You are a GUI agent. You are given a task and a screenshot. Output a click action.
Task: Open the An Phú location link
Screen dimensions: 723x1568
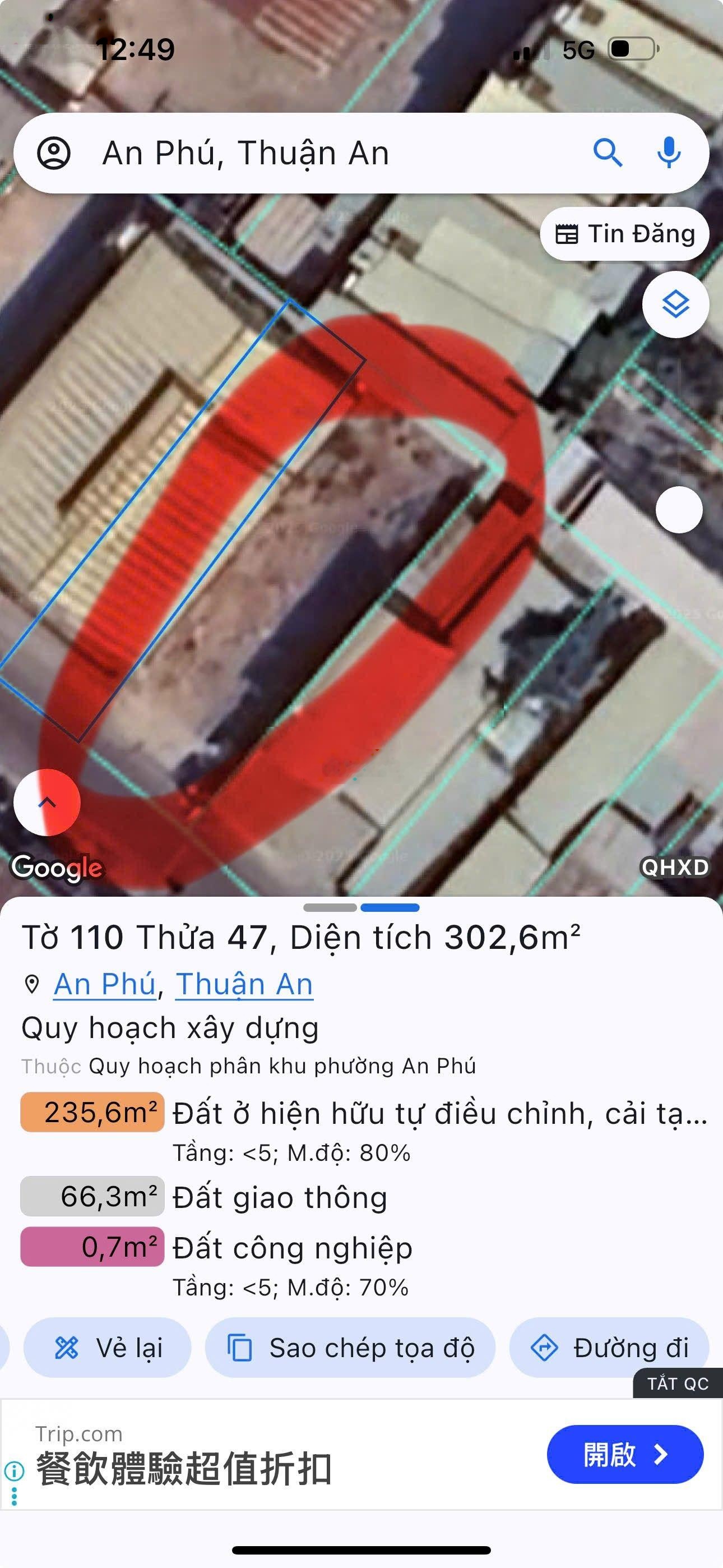click(x=105, y=984)
